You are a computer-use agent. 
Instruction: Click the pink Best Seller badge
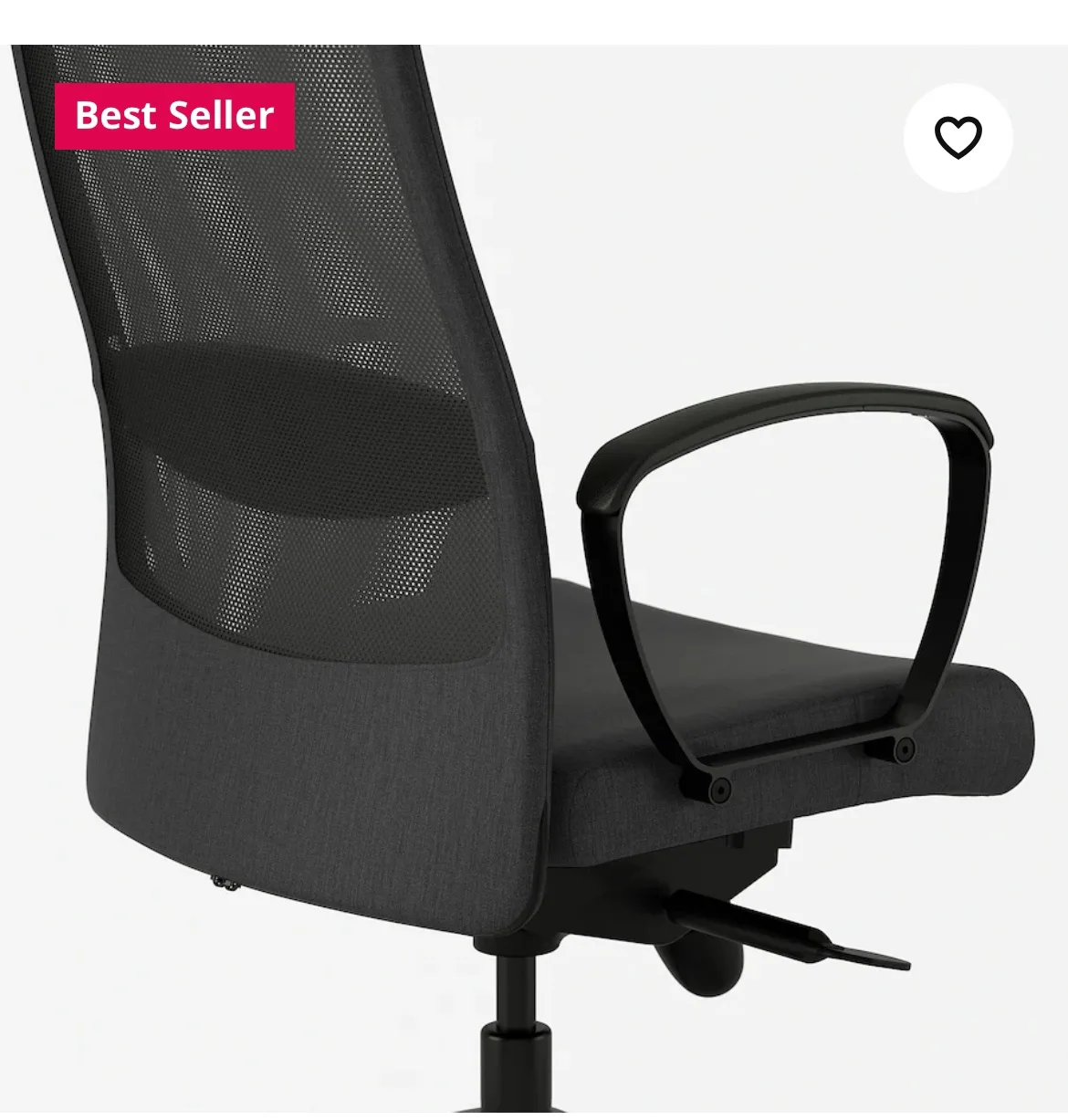pos(175,116)
